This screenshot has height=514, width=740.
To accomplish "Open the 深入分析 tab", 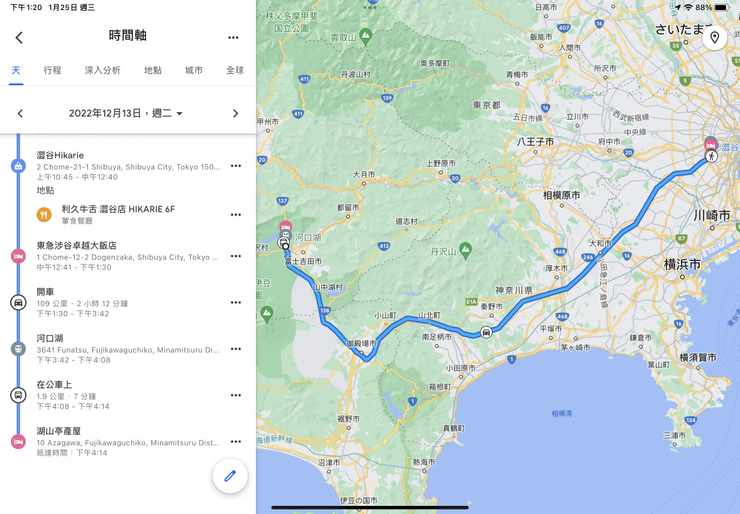I will pyautogui.click(x=102, y=70).
